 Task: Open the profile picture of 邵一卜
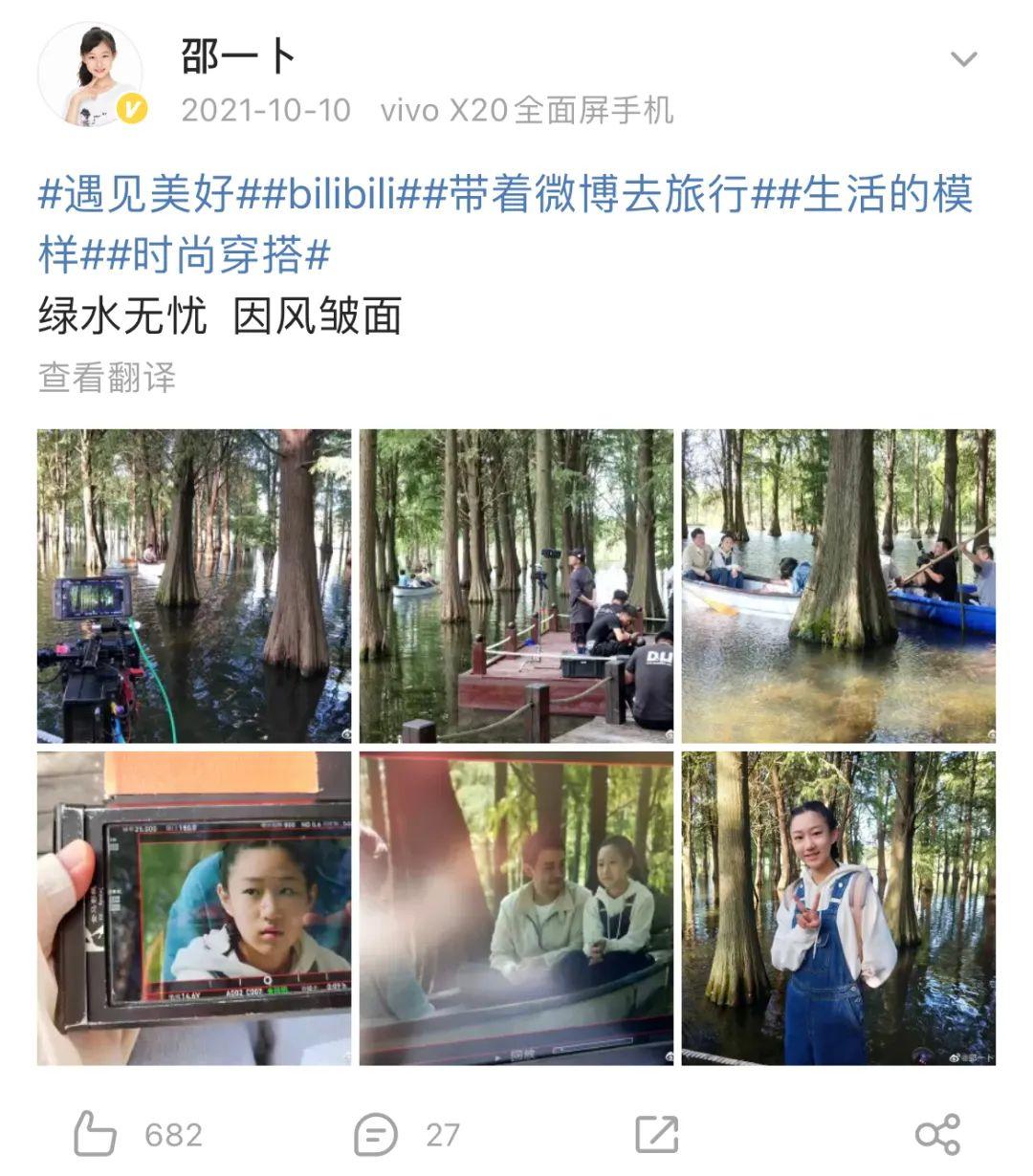(x=90, y=75)
